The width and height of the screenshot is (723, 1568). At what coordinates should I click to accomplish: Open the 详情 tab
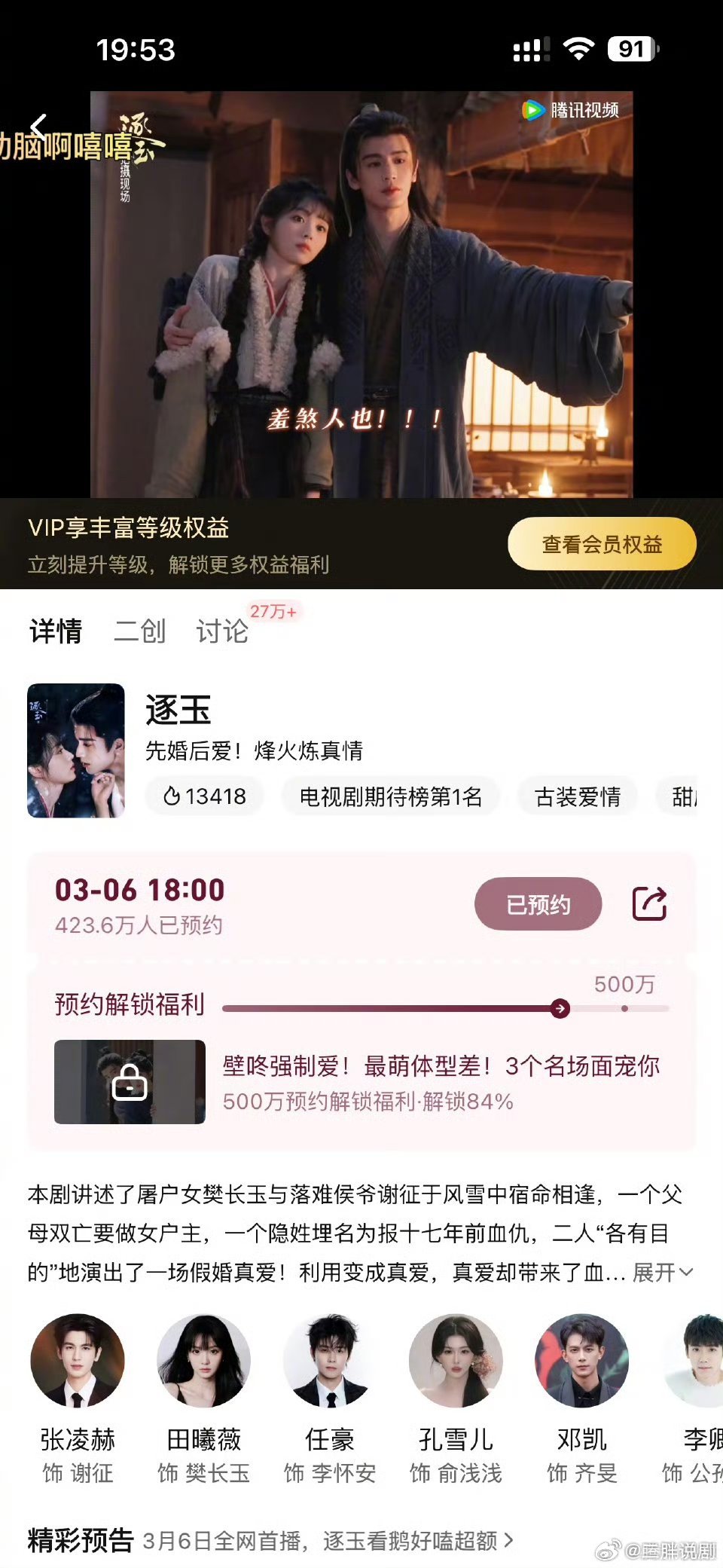point(55,634)
